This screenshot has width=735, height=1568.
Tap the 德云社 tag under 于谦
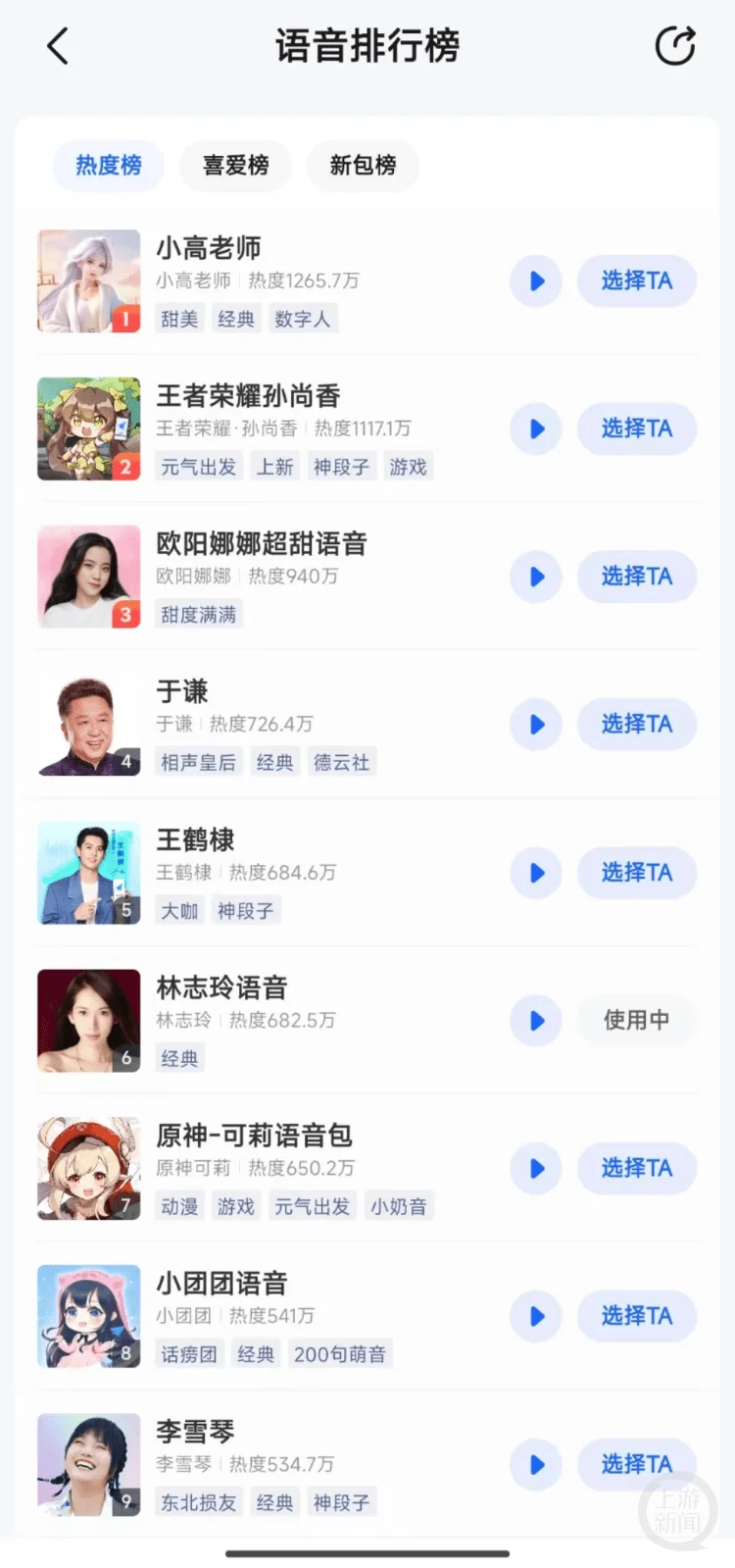[341, 761]
